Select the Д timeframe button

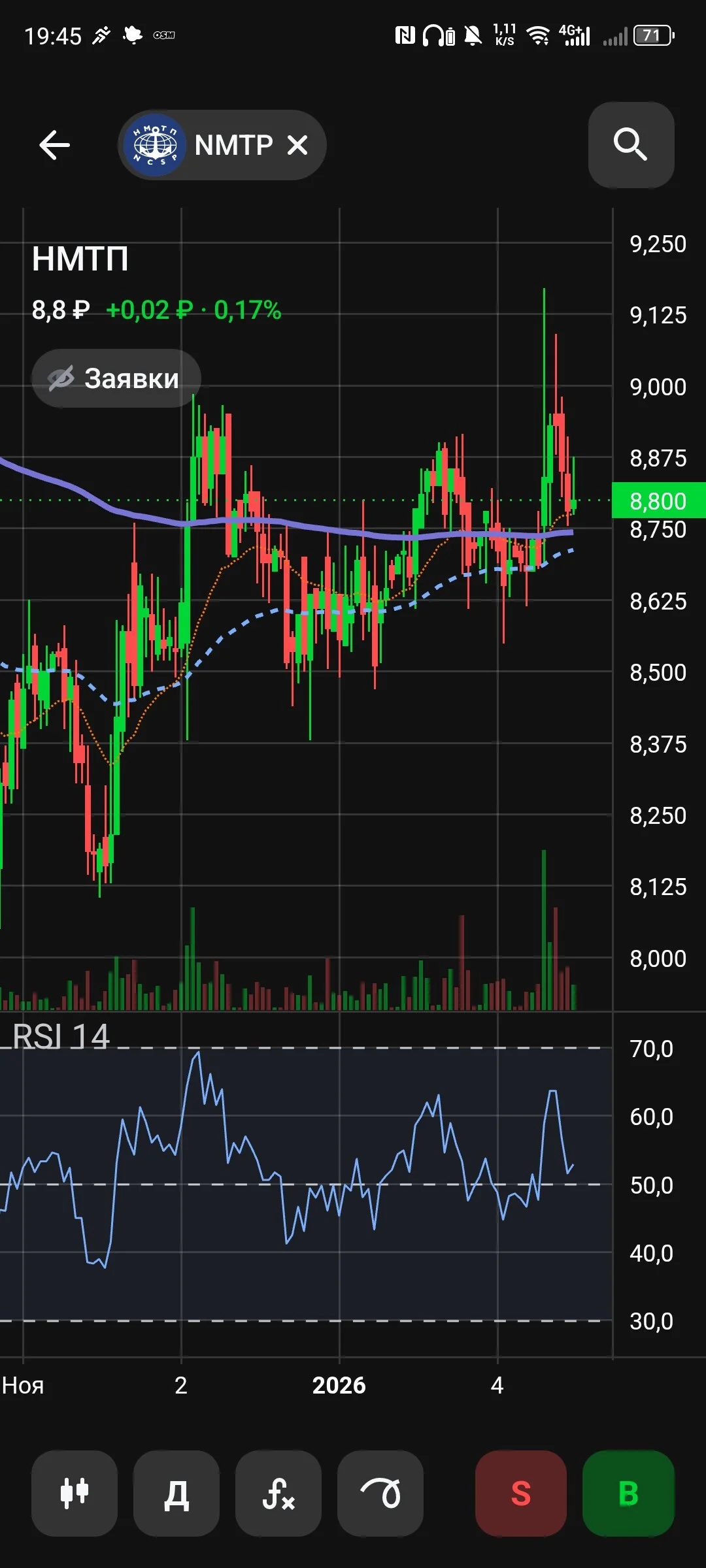[176, 1494]
